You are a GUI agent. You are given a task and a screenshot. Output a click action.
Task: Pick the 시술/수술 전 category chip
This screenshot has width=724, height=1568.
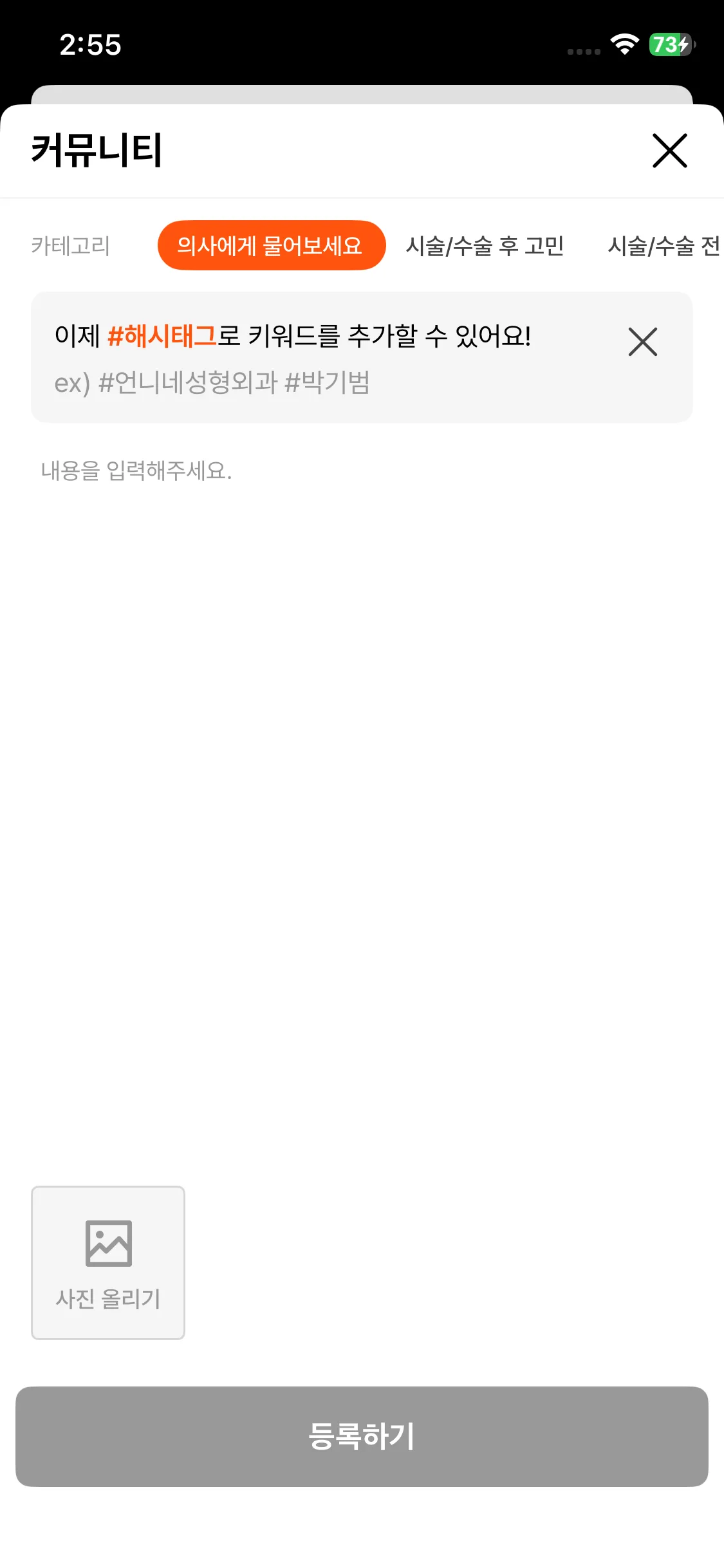coord(664,246)
